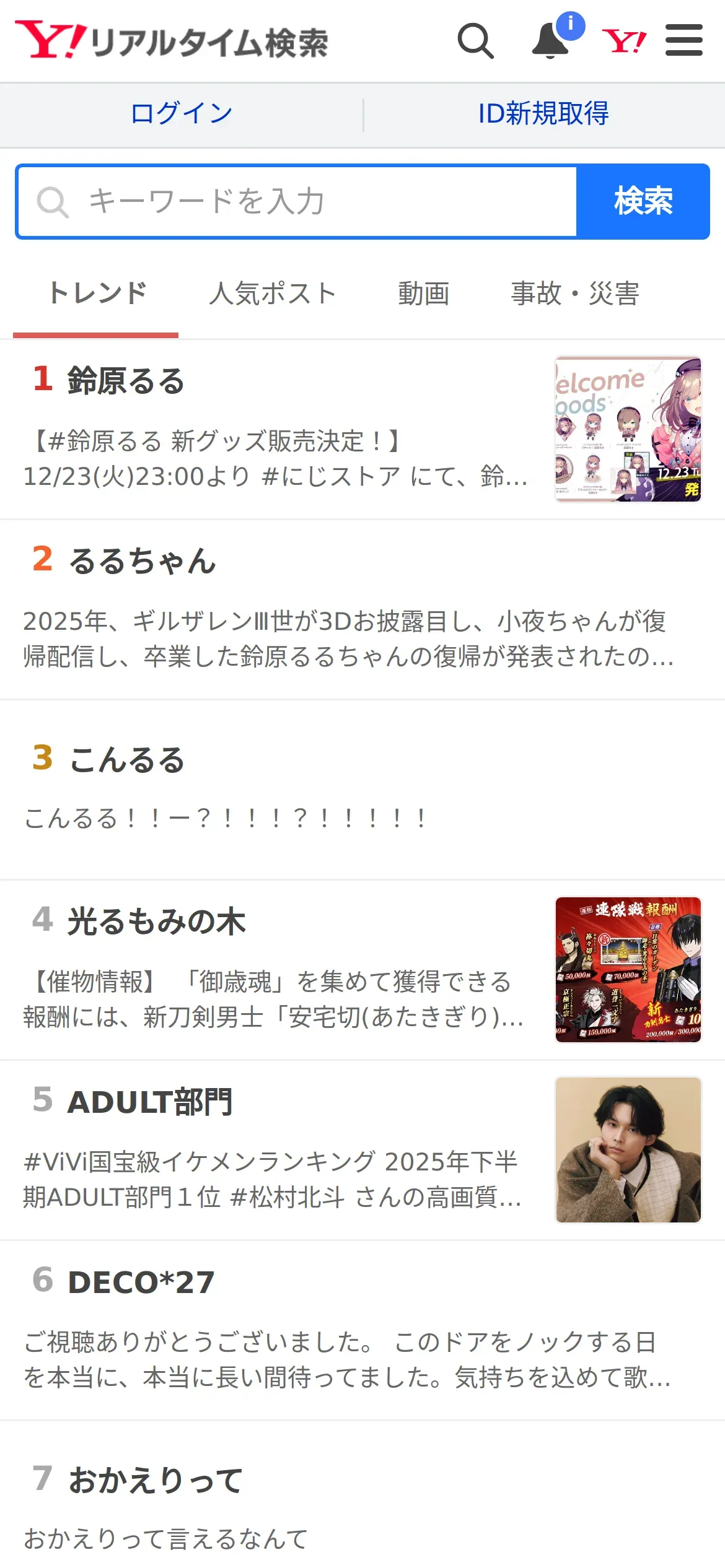
Task: Focus the キーワードを入力 search field
Action: tap(297, 201)
